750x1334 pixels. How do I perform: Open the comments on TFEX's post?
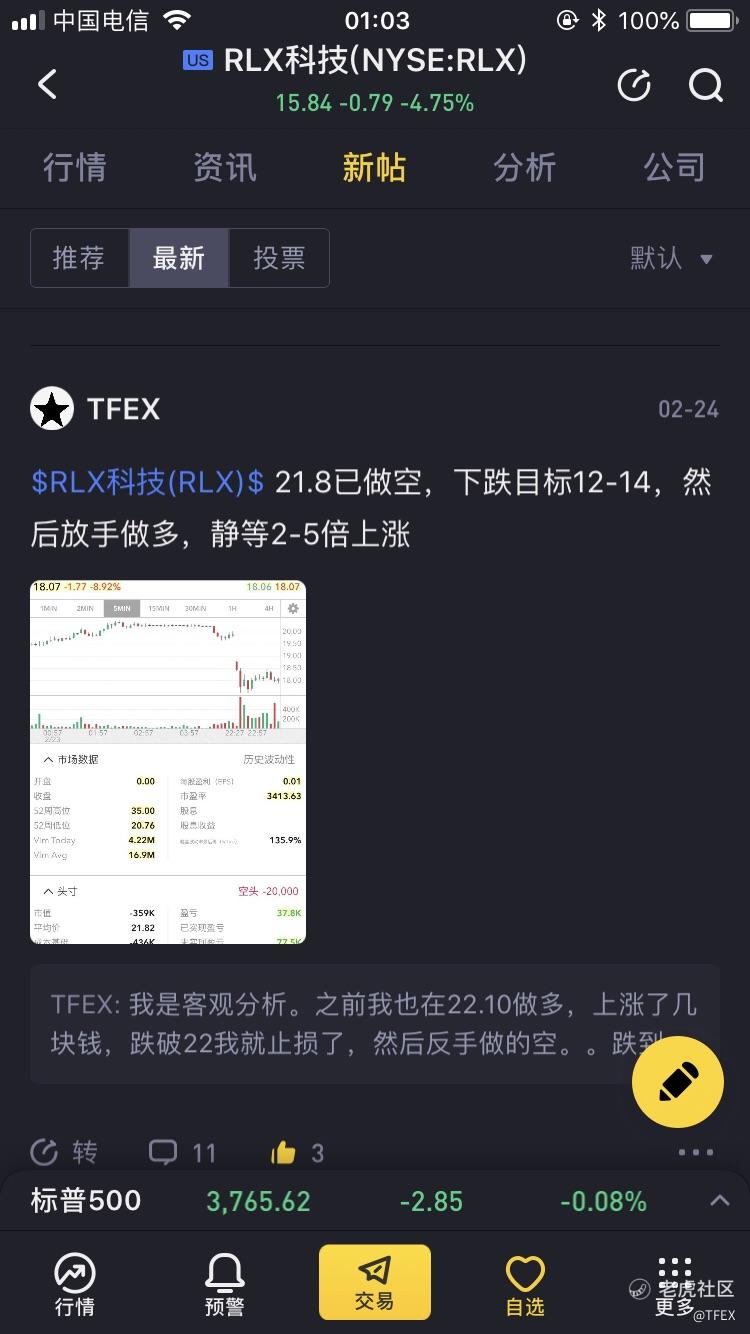182,1153
